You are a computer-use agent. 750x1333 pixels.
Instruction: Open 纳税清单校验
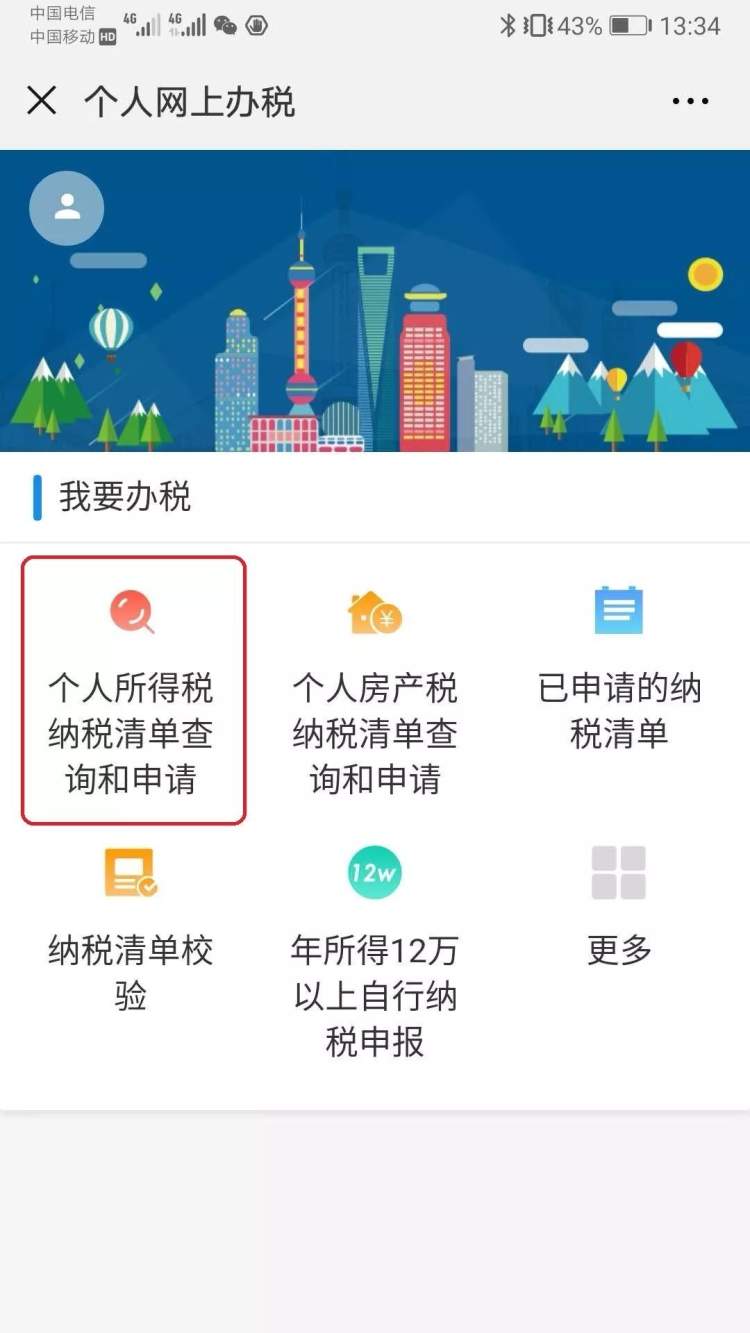click(x=131, y=930)
